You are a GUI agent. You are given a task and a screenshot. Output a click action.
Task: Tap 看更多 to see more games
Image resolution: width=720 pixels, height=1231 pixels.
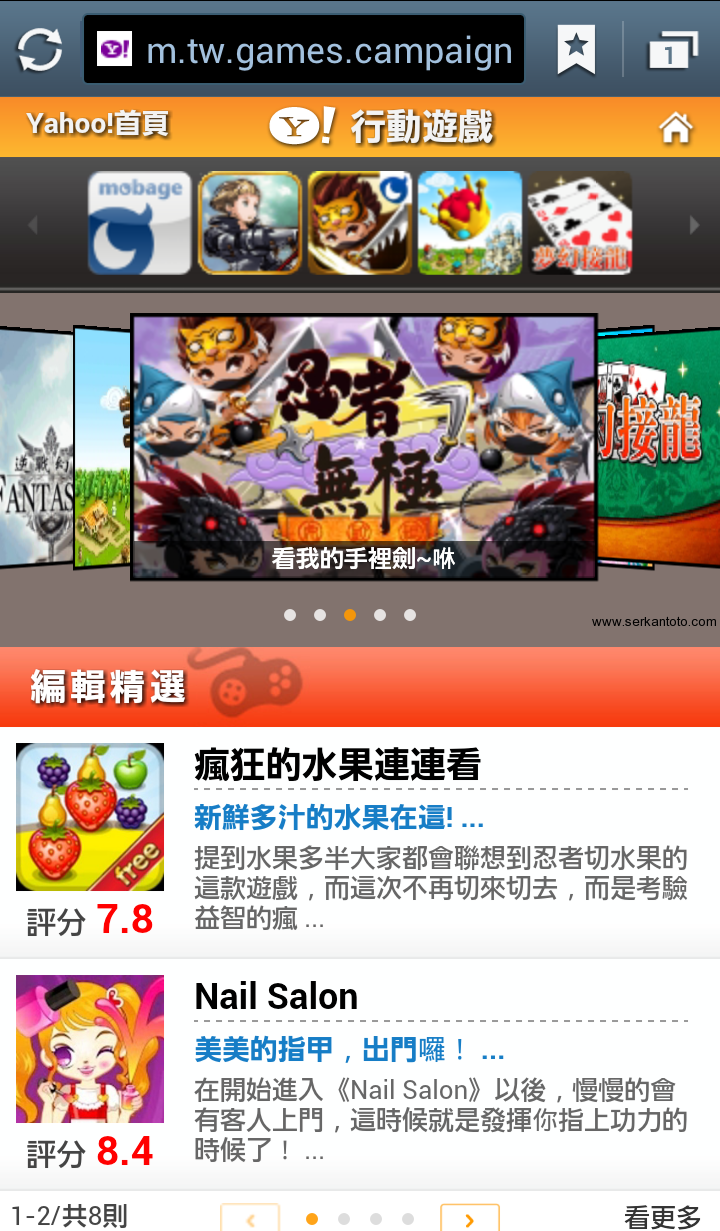point(662,1217)
